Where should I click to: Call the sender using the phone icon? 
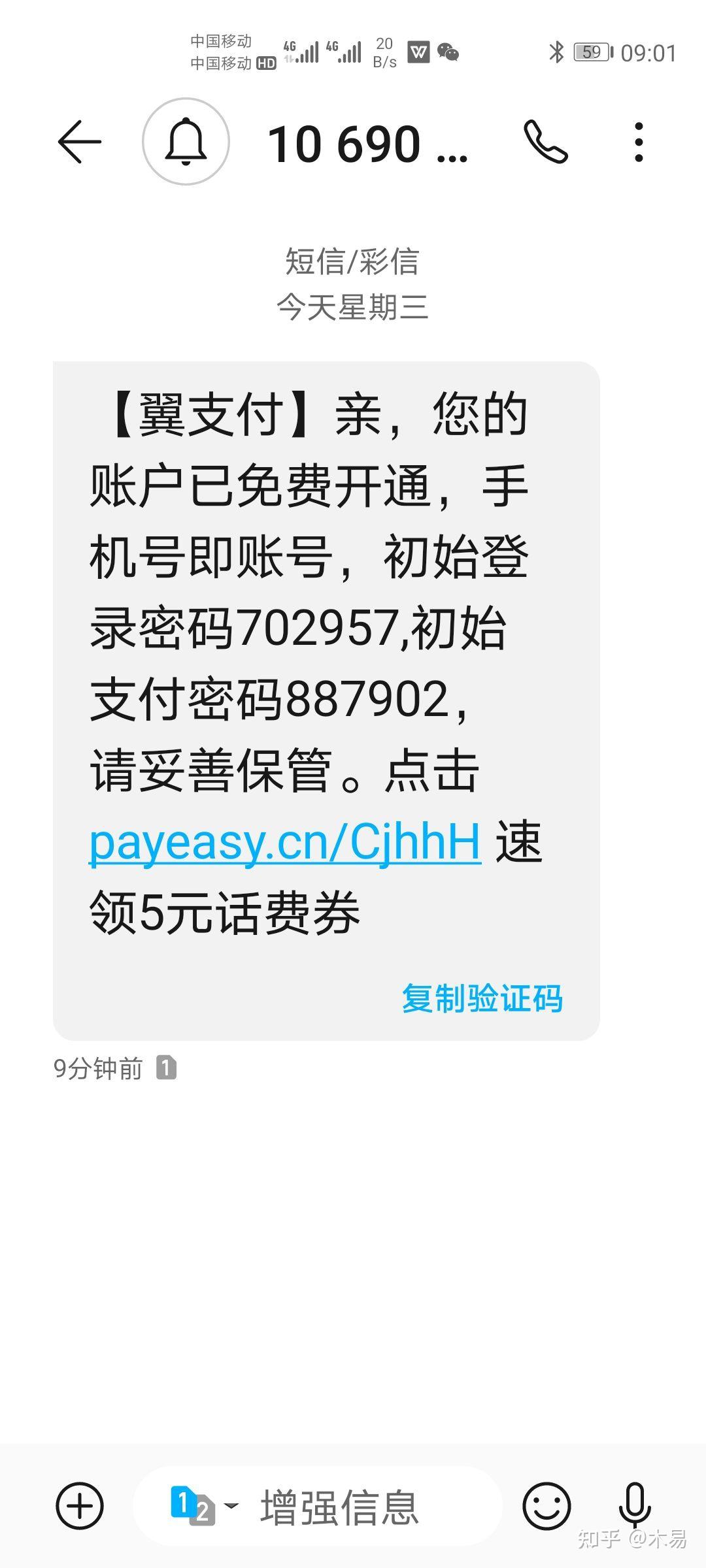(x=546, y=142)
